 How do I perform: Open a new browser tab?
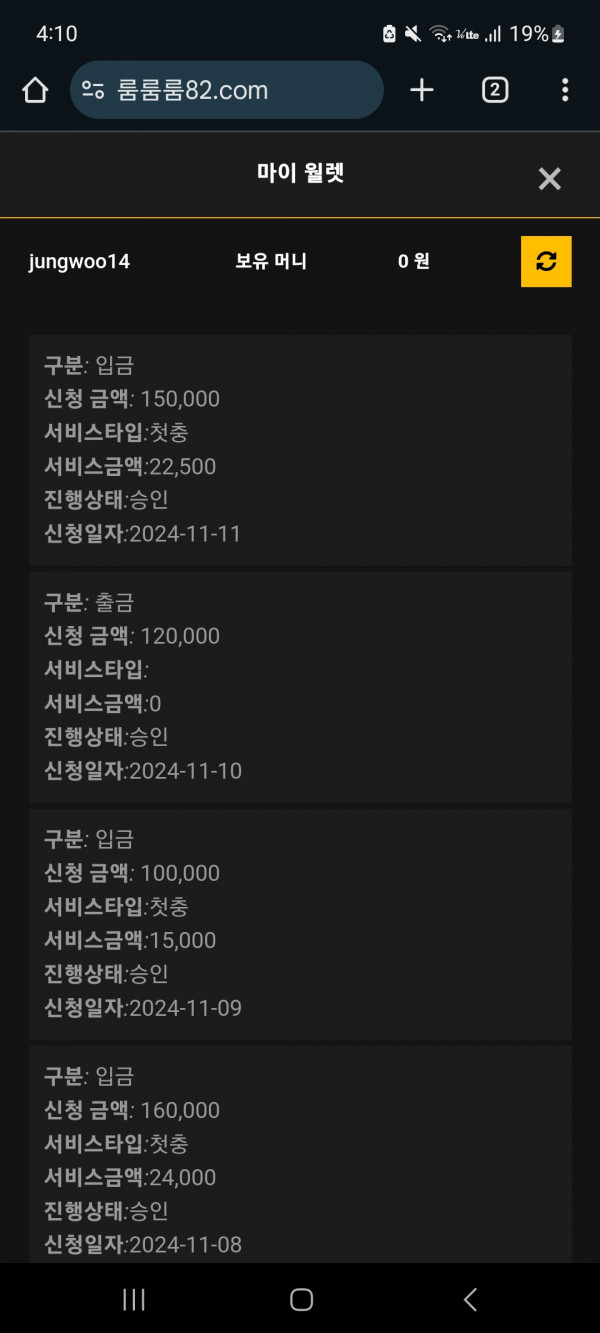(422, 90)
